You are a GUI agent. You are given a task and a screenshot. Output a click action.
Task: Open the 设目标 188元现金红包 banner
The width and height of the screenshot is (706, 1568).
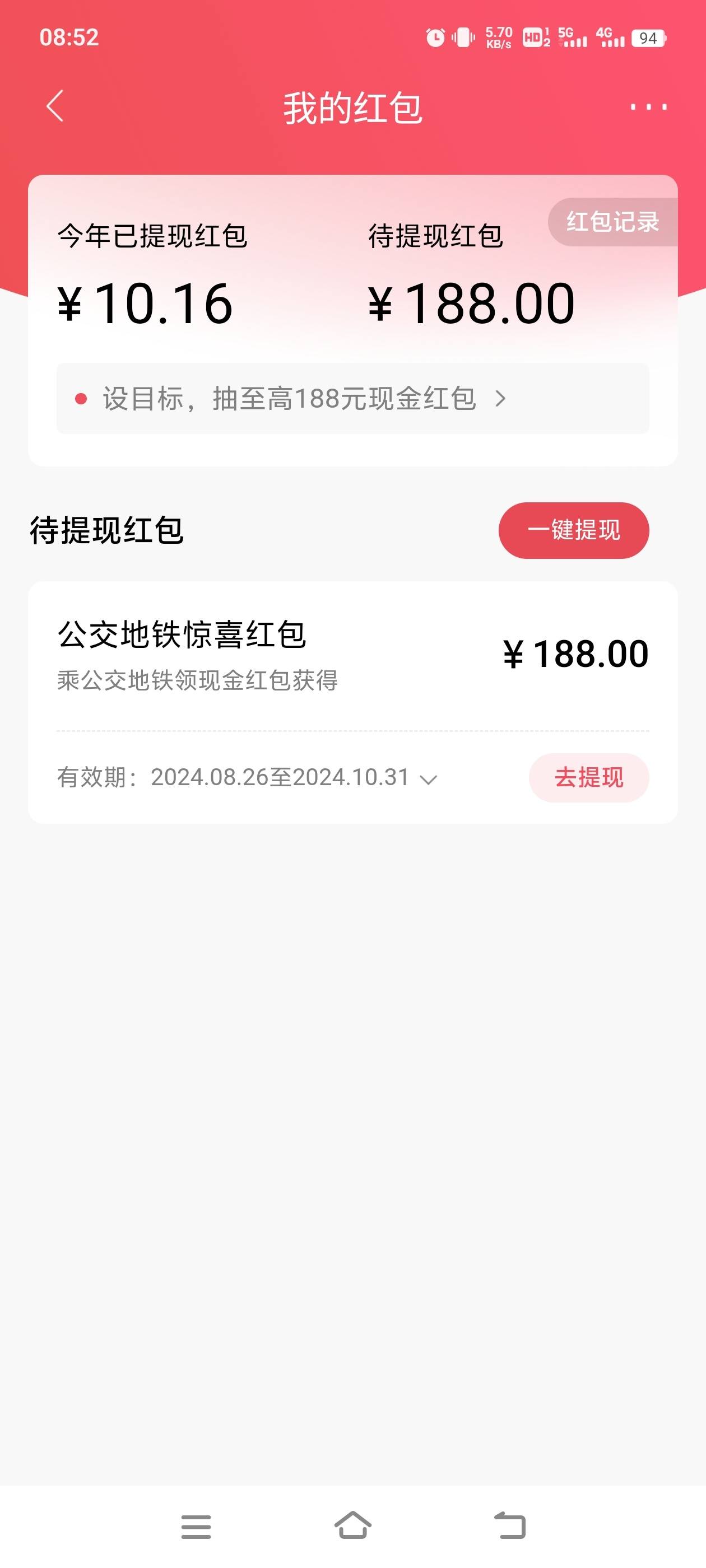click(x=352, y=399)
